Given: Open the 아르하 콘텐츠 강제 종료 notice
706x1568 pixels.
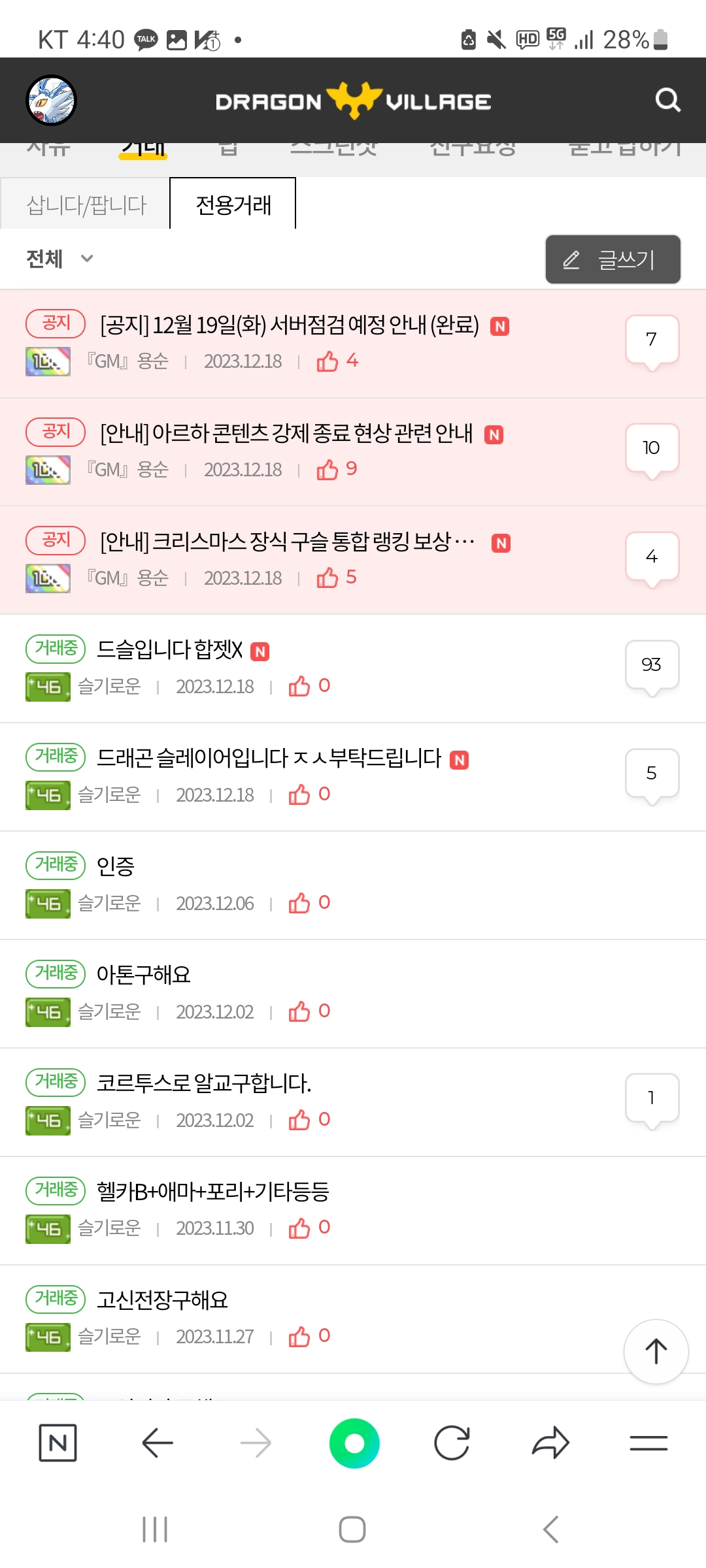Looking at the screenshot, I should (x=286, y=433).
